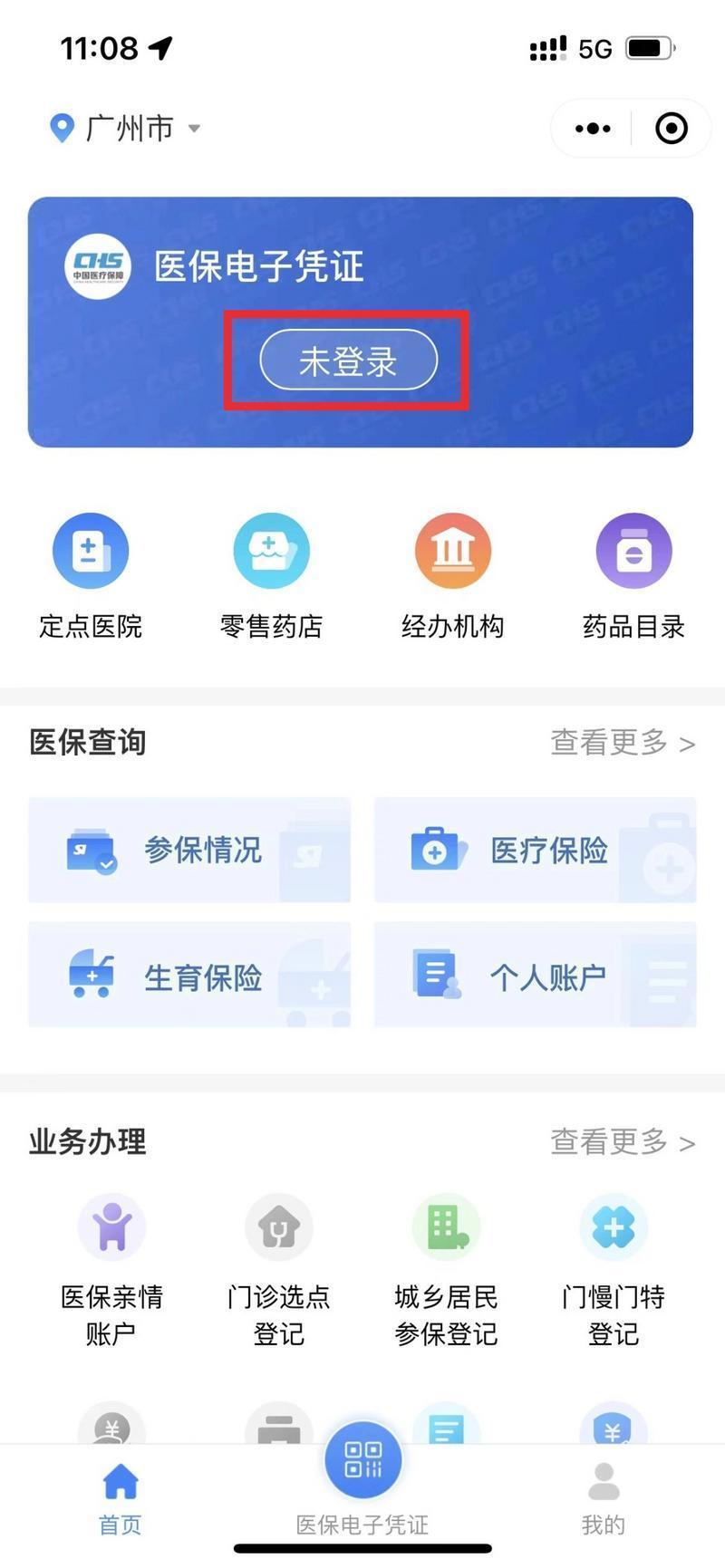The height and width of the screenshot is (1568, 725).
Task: Open 门诊选点登记 service
Action: click(279, 1269)
